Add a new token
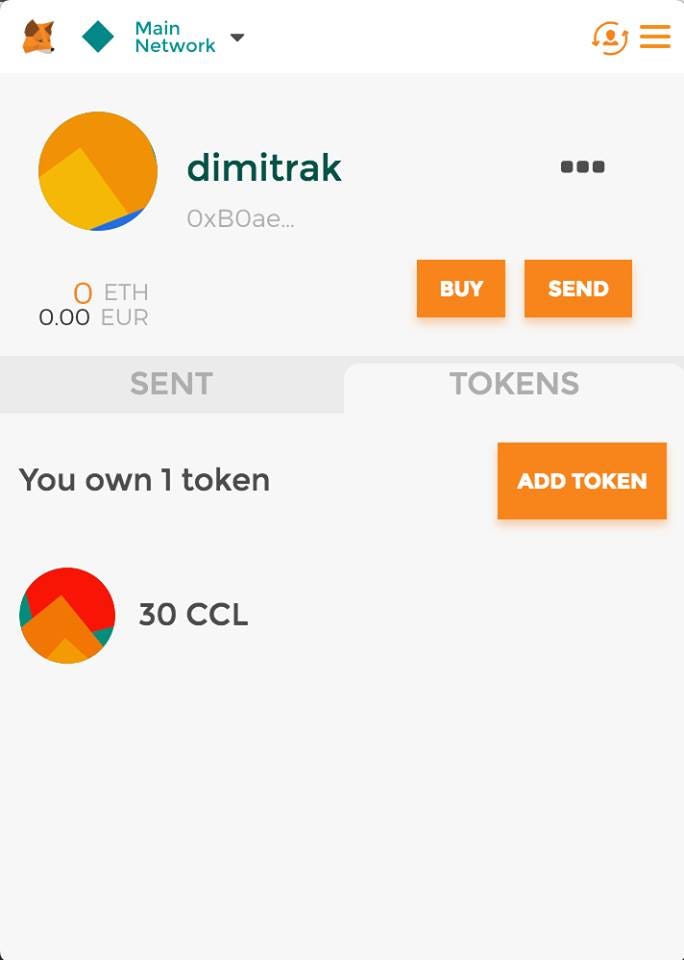 [582, 481]
